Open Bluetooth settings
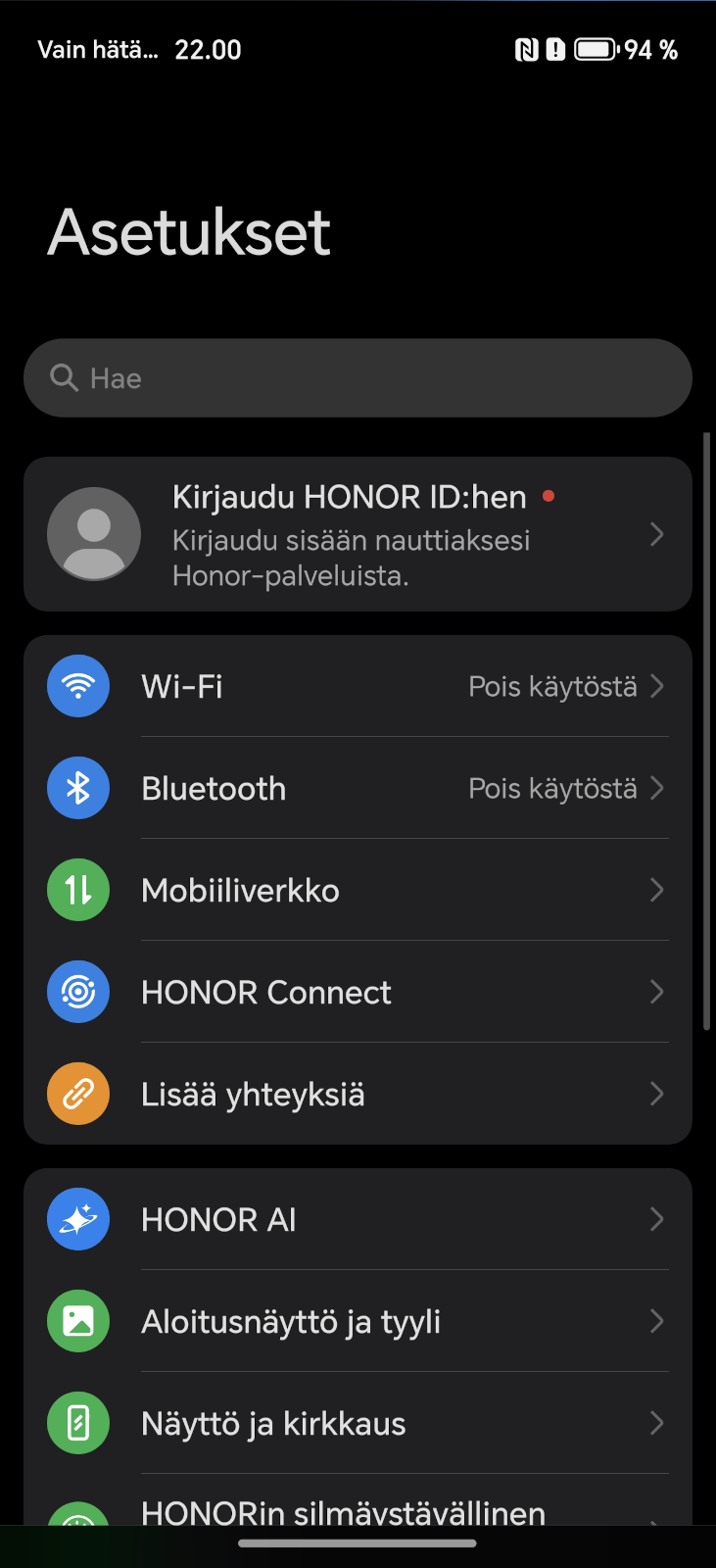Viewport: 716px width, 1568px height. coord(358,788)
